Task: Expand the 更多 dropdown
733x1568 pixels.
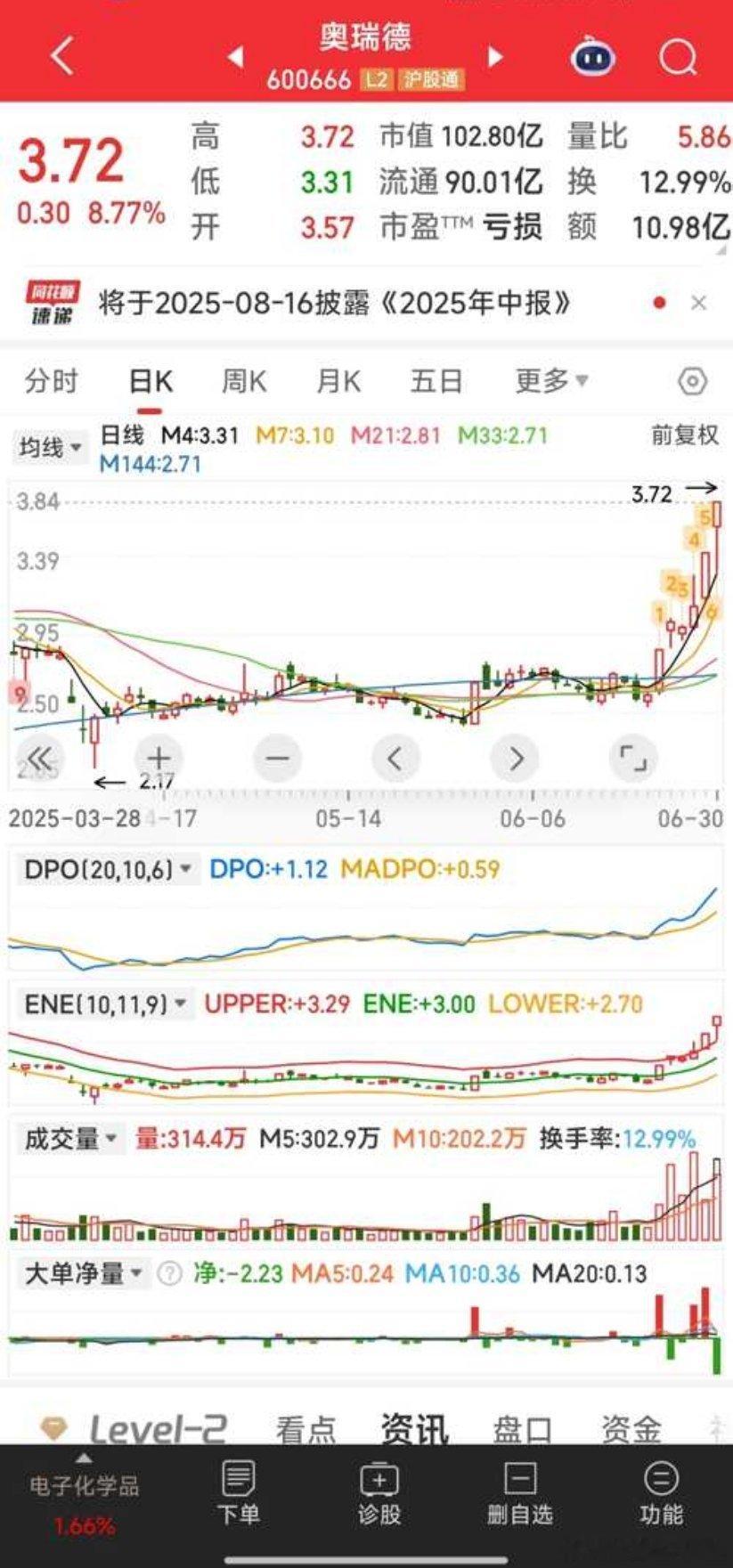Action: coord(551,381)
